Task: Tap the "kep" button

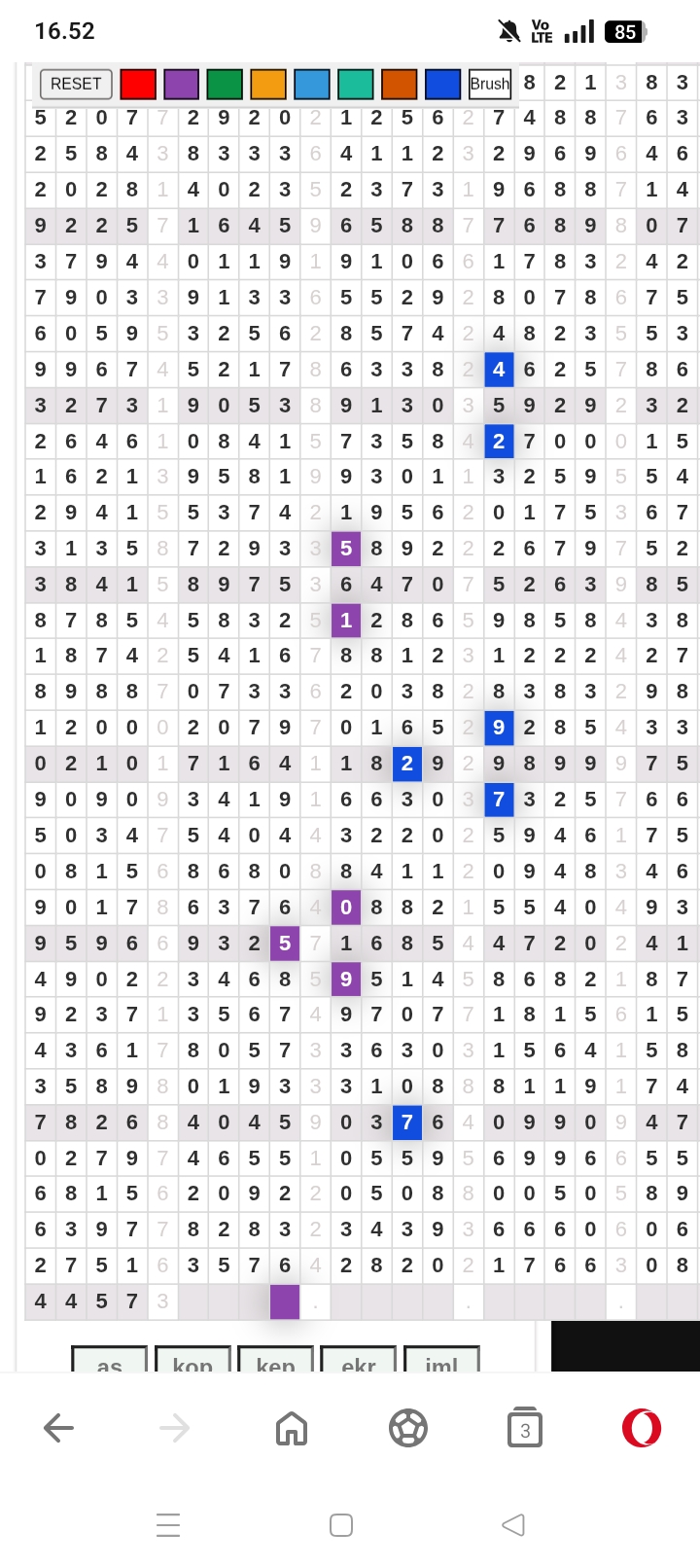Action: click(x=275, y=1360)
